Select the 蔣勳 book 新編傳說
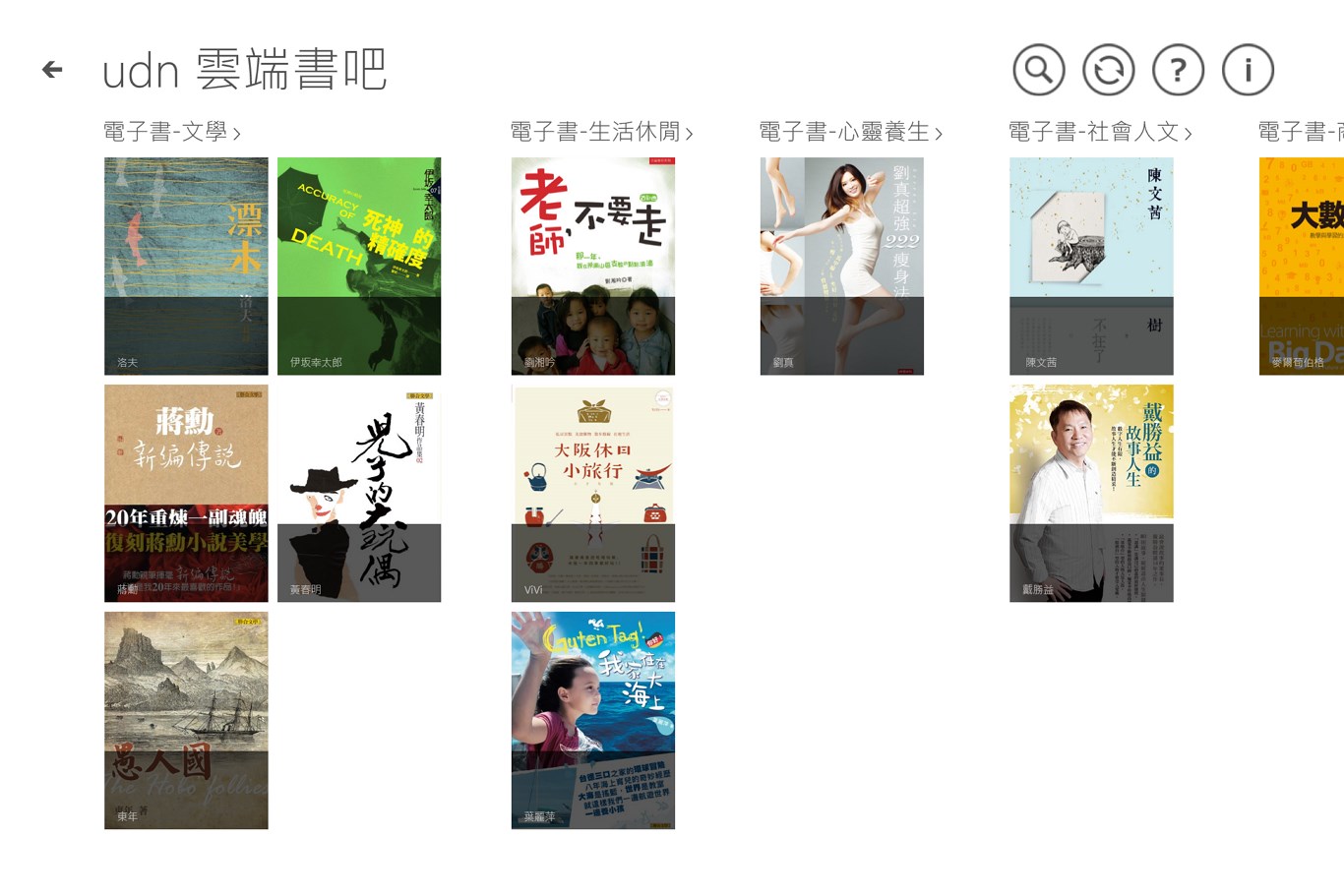 186,493
